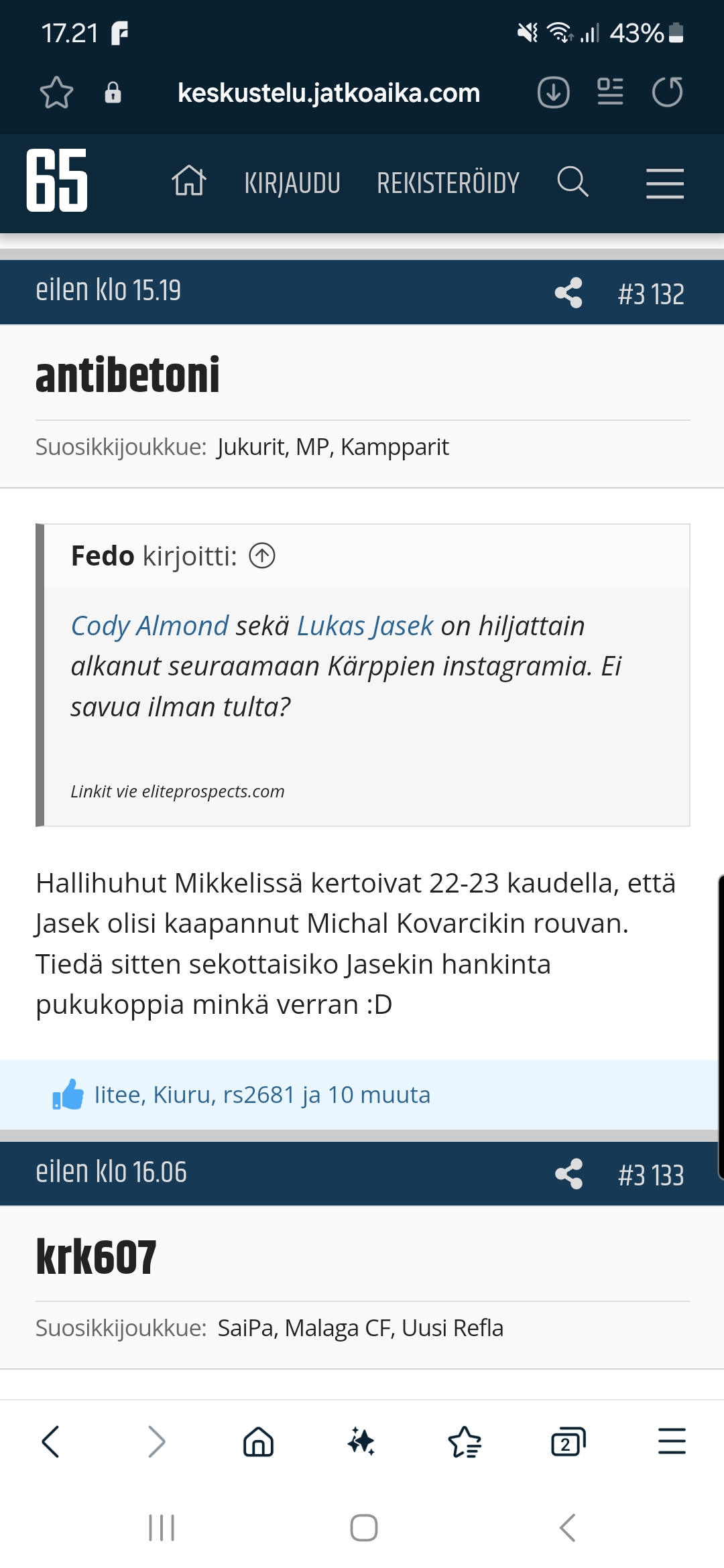Viewport: 724px width, 1568px height.
Task: Enable reader mode for this page
Action: pyautogui.click(x=610, y=92)
